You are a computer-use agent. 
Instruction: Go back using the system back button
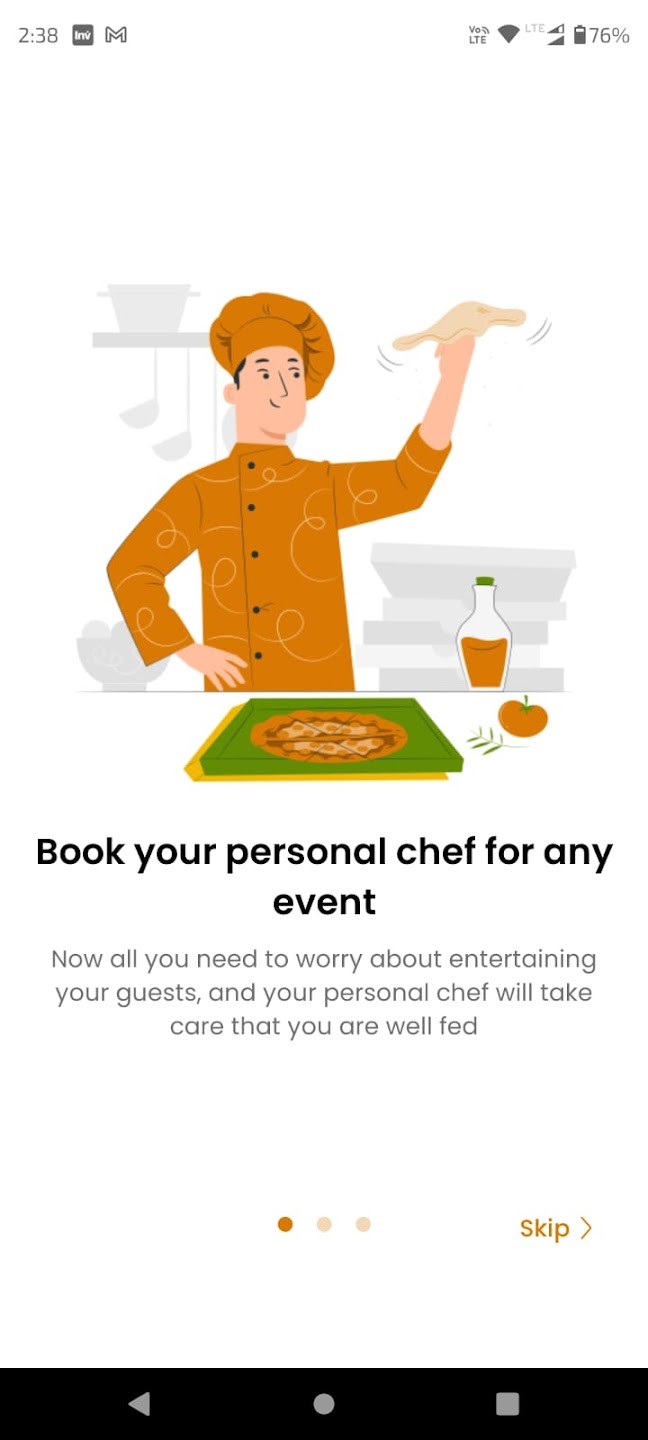140,1404
